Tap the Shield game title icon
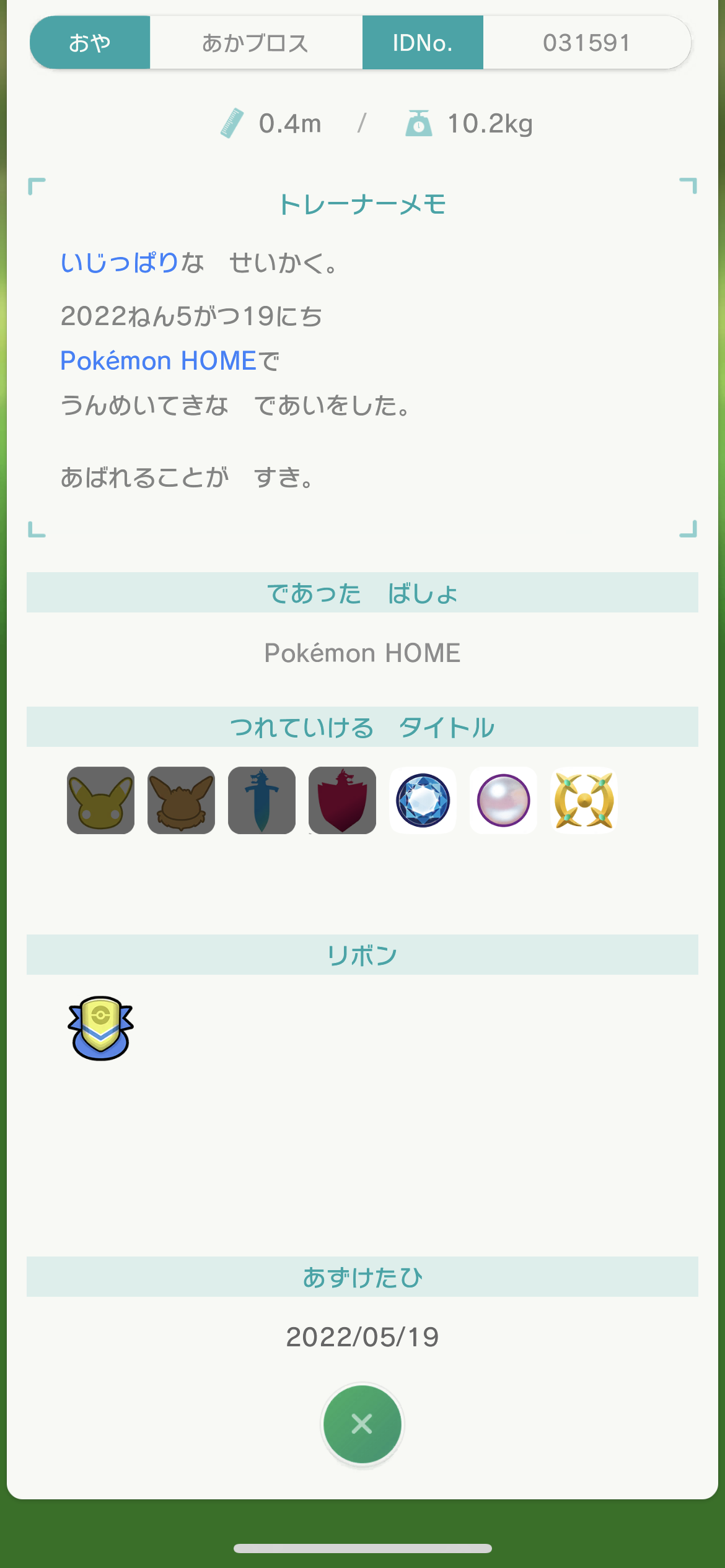725x1568 pixels. [x=342, y=800]
